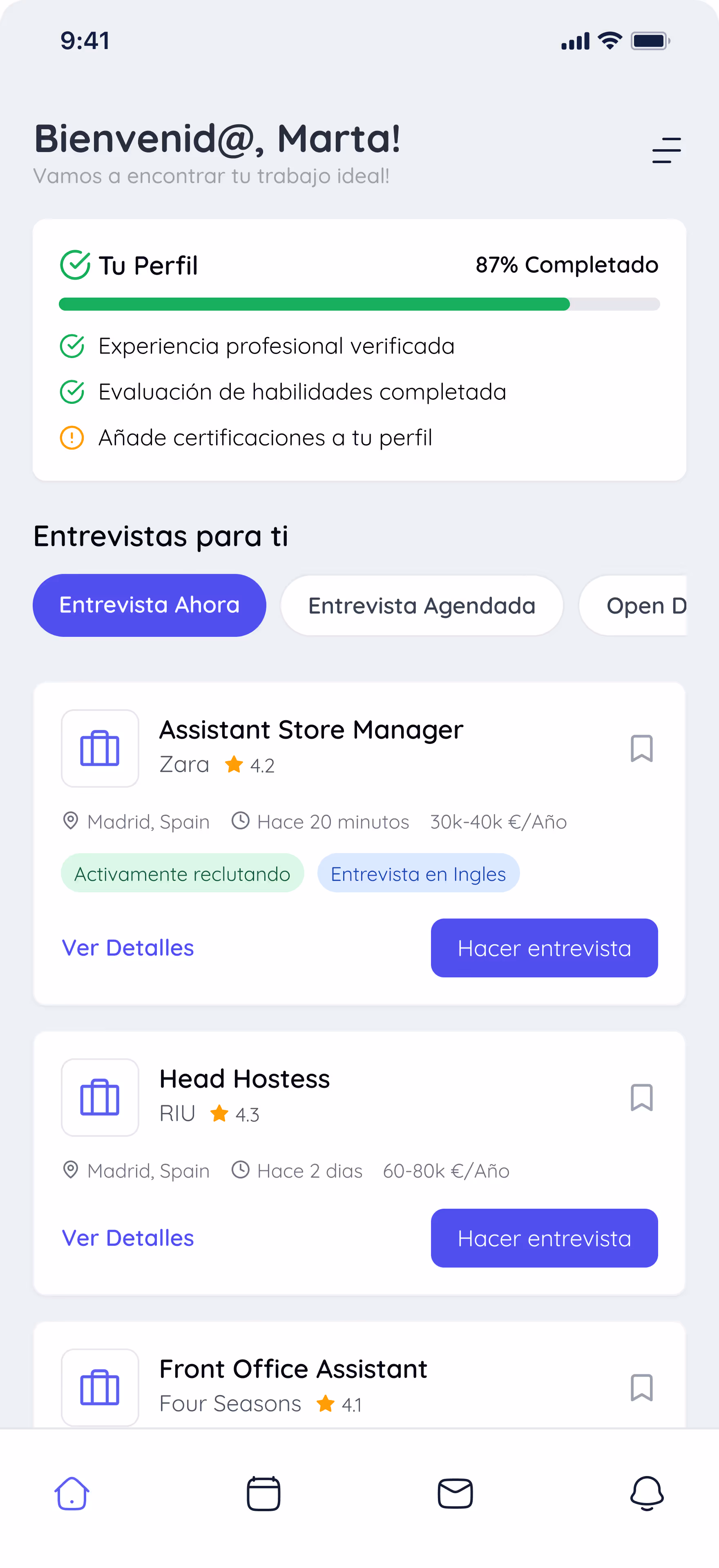The height and width of the screenshot is (1568, 719).
Task: View details of the Zara job
Action: click(128, 948)
